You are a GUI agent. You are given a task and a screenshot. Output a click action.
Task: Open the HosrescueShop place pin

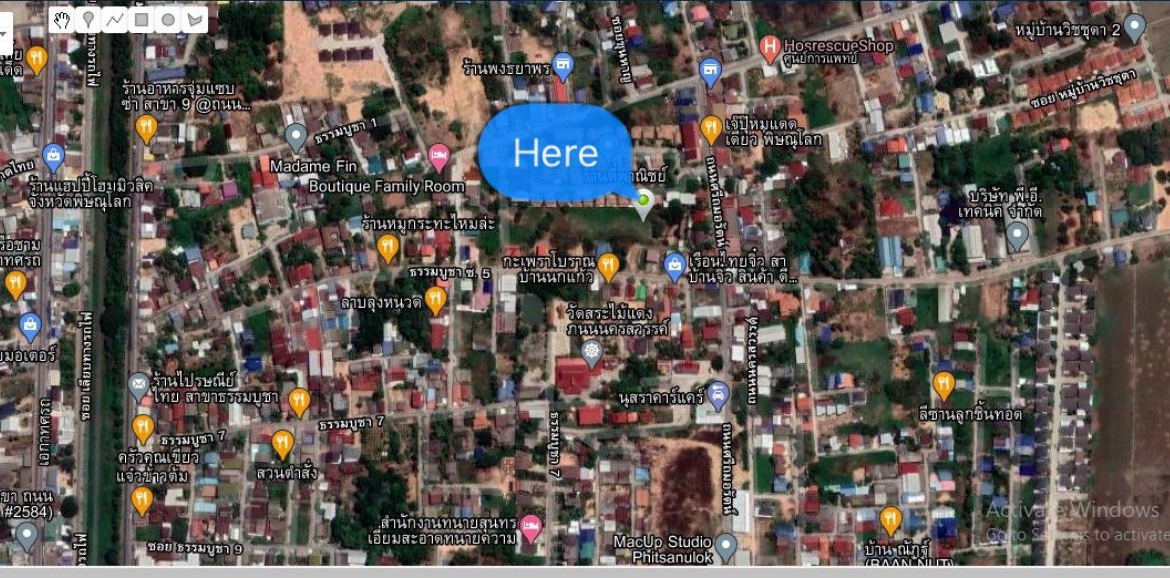click(x=769, y=46)
